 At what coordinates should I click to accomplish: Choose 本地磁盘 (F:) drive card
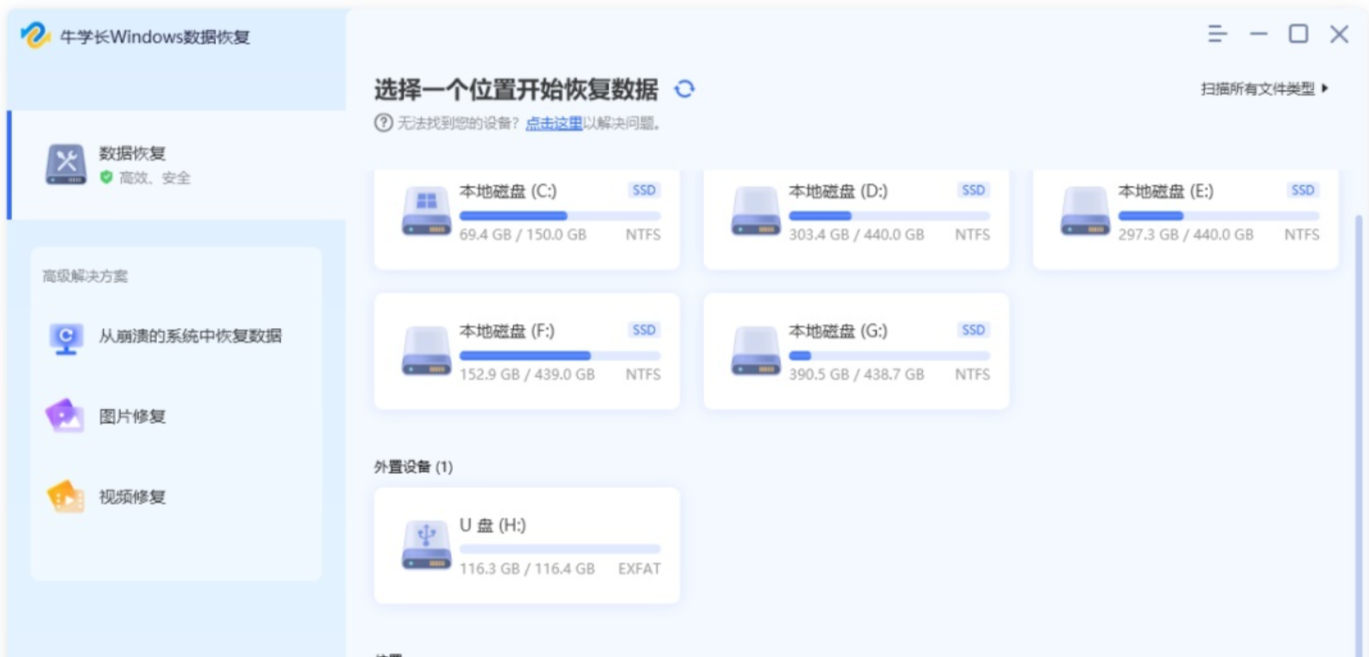pyautogui.click(x=527, y=351)
